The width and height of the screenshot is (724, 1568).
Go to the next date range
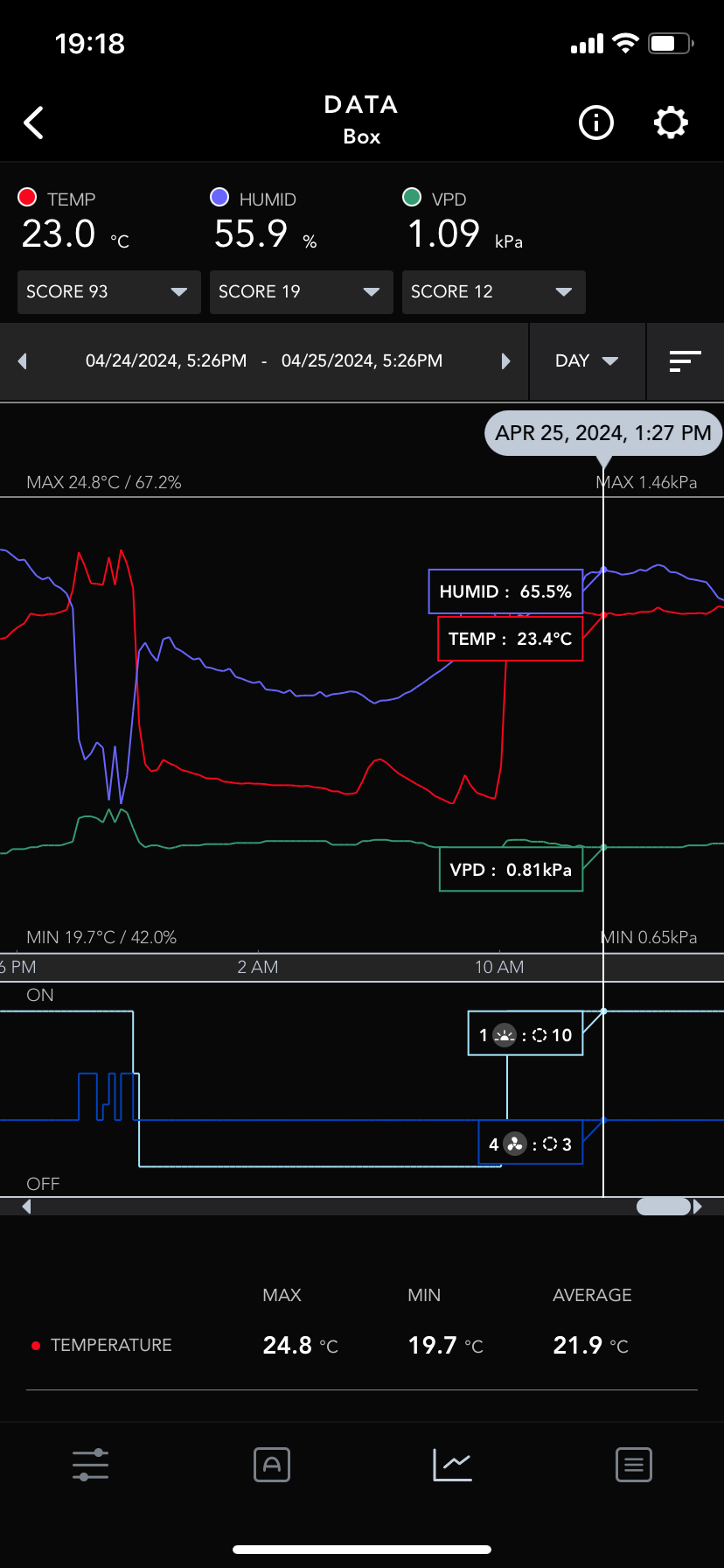click(505, 361)
